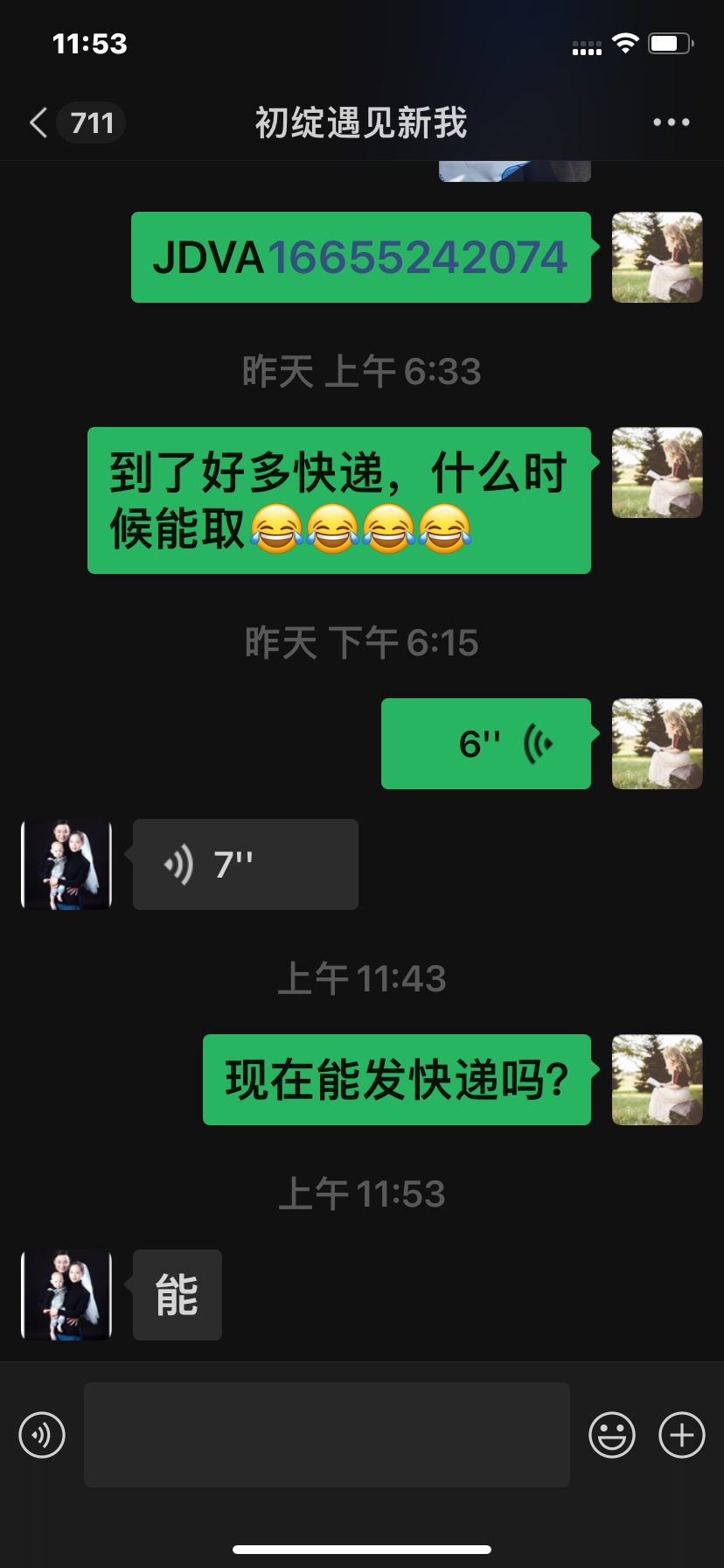The width and height of the screenshot is (724, 1568).
Task: Open the emoji sticker panel
Action: point(612,1435)
